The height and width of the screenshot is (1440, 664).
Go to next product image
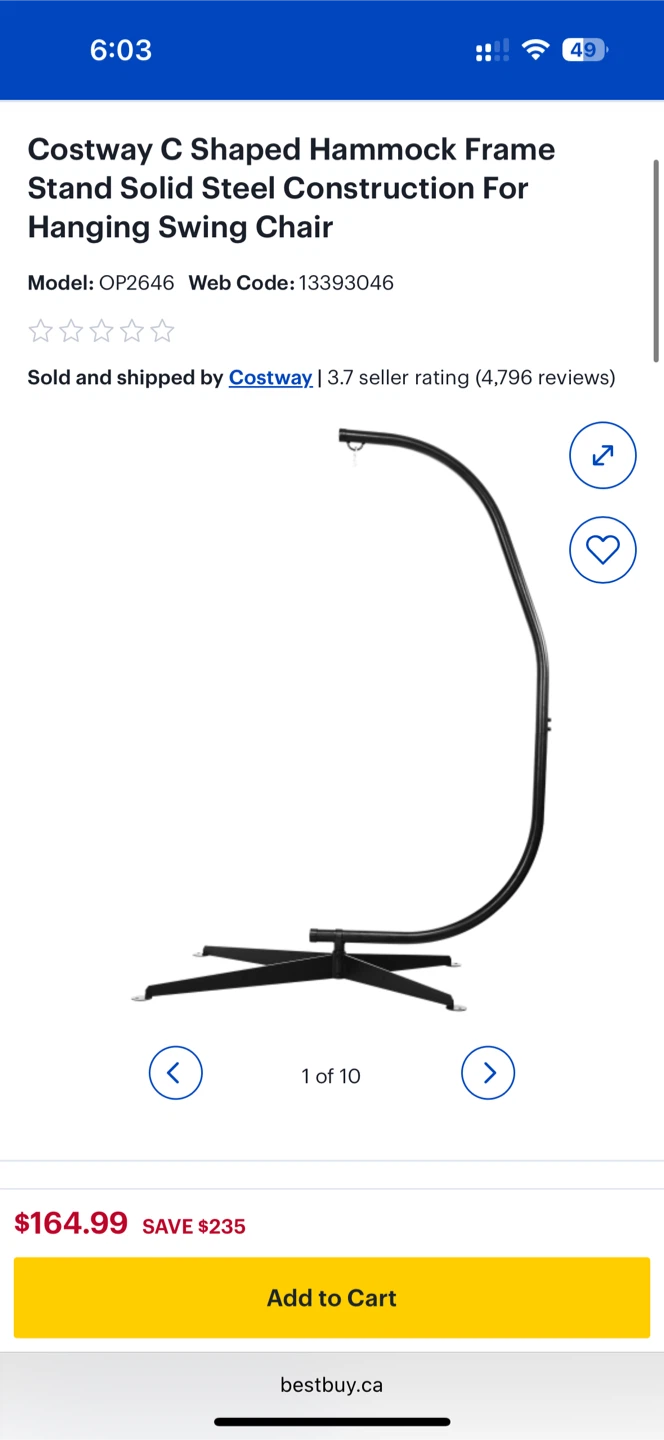pyautogui.click(x=488, y=1073)
